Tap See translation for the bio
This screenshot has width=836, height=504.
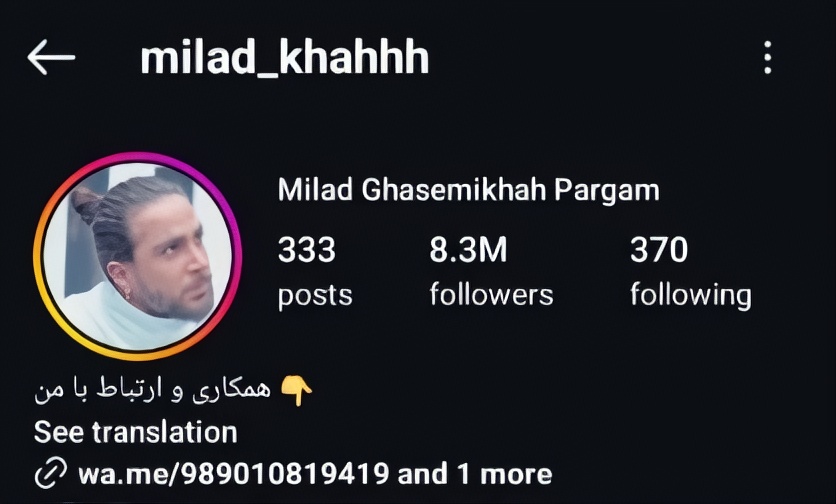point(135,432)
